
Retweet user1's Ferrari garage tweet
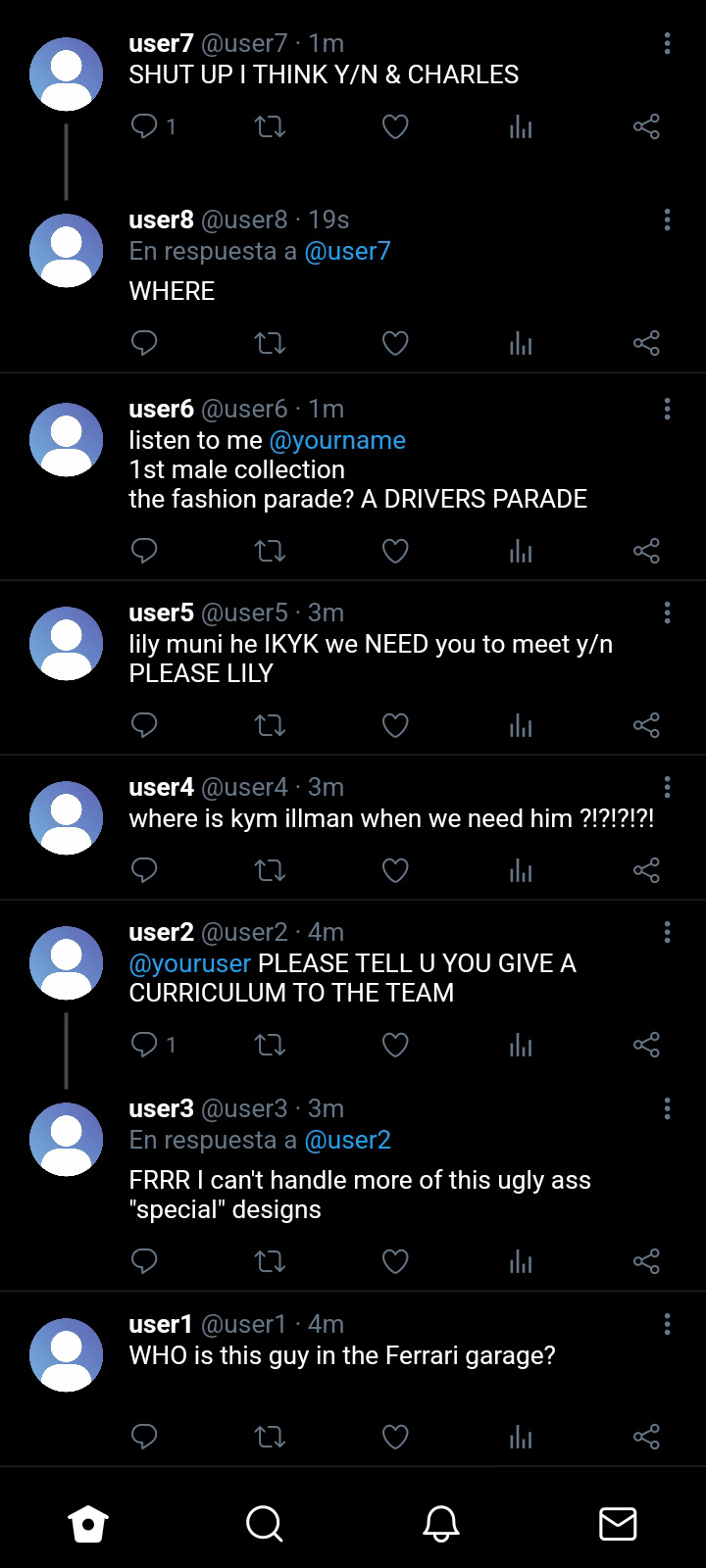pyautogui.click(x=270, y=1437)
